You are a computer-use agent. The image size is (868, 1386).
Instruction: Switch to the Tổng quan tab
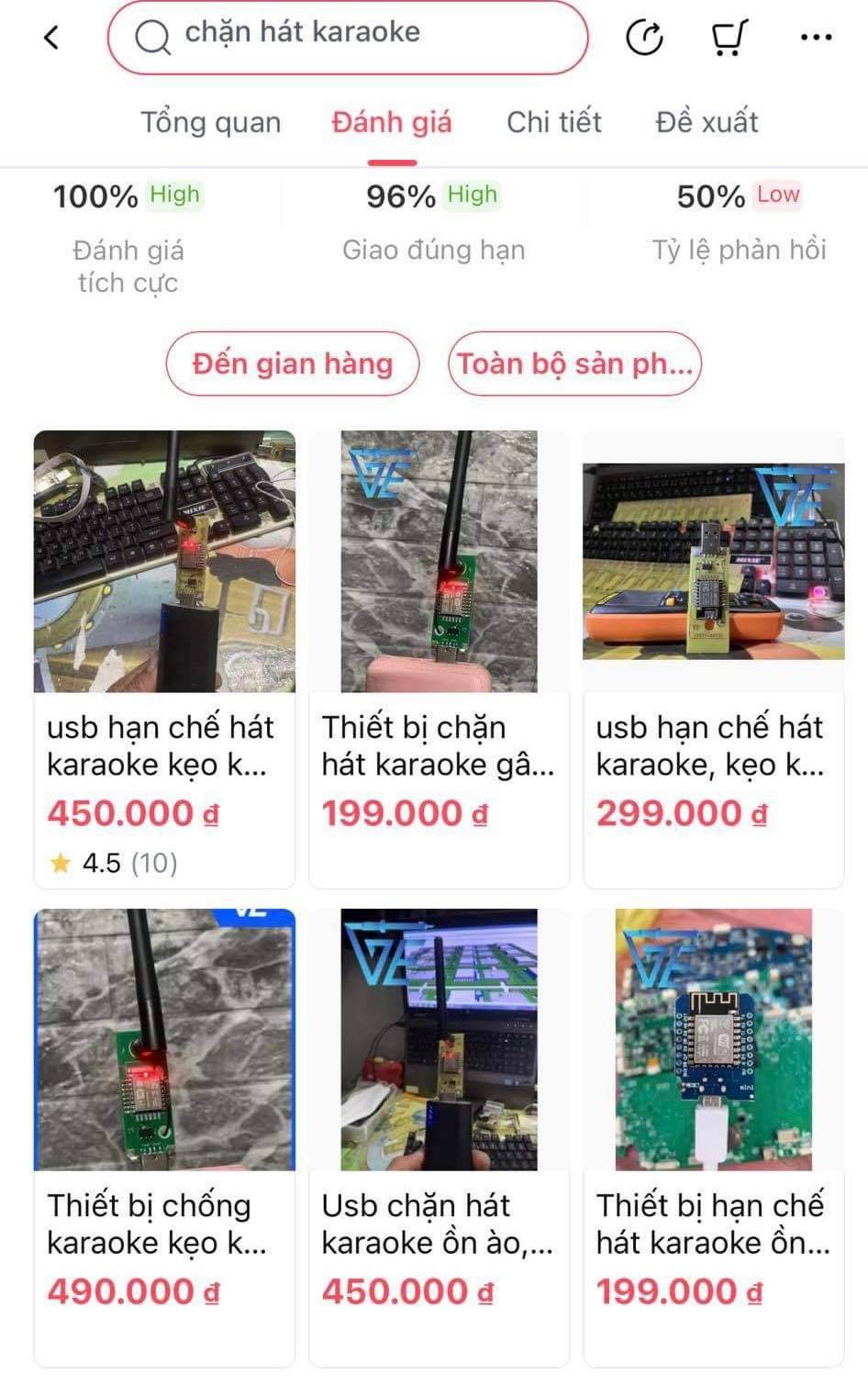point(210,122)
